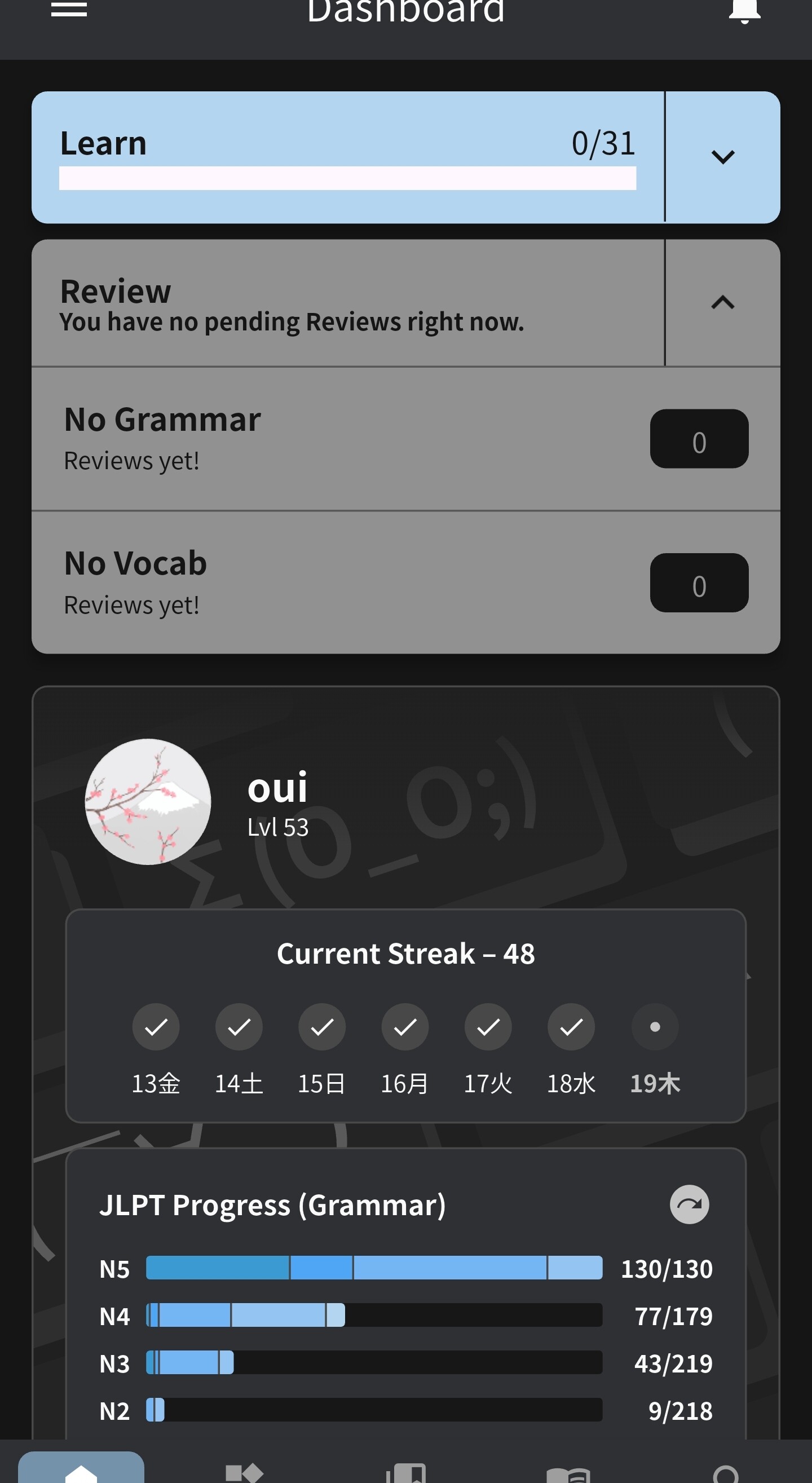Image resolution: width=812 pixels, height=1483 pixels.
Task: Start the Learn session
Action: pyautogui.click(x=347, y=157)
